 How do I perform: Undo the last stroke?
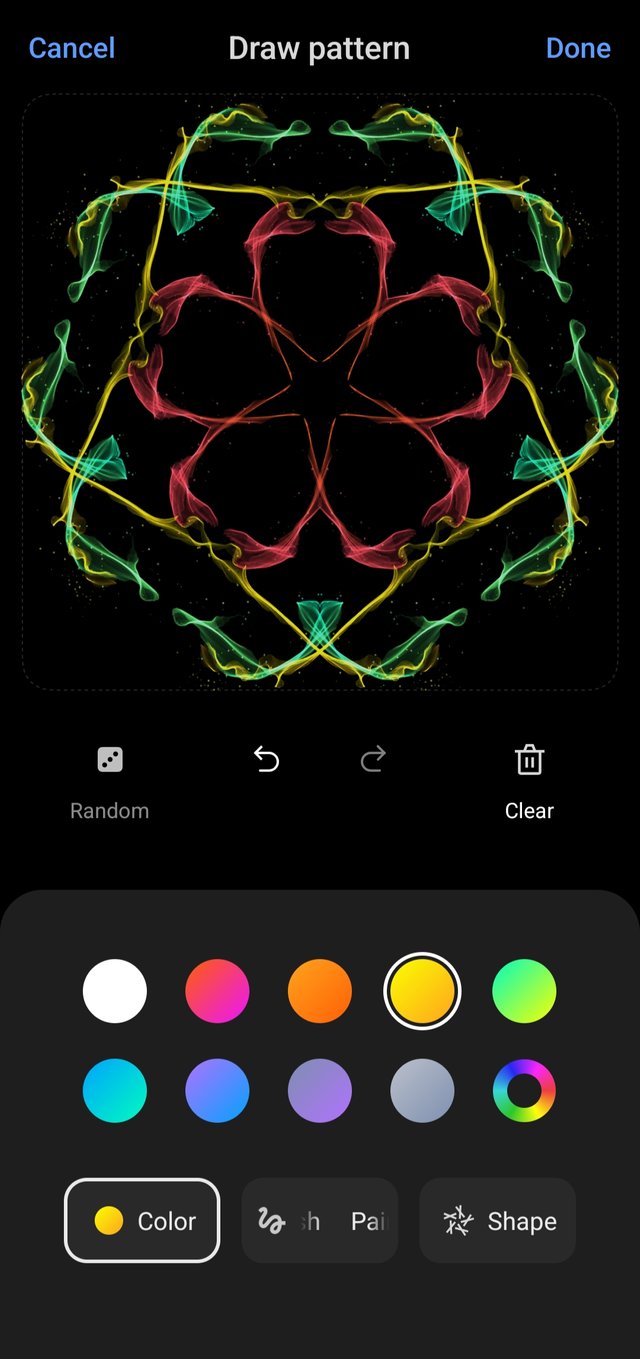click(266, 761)
